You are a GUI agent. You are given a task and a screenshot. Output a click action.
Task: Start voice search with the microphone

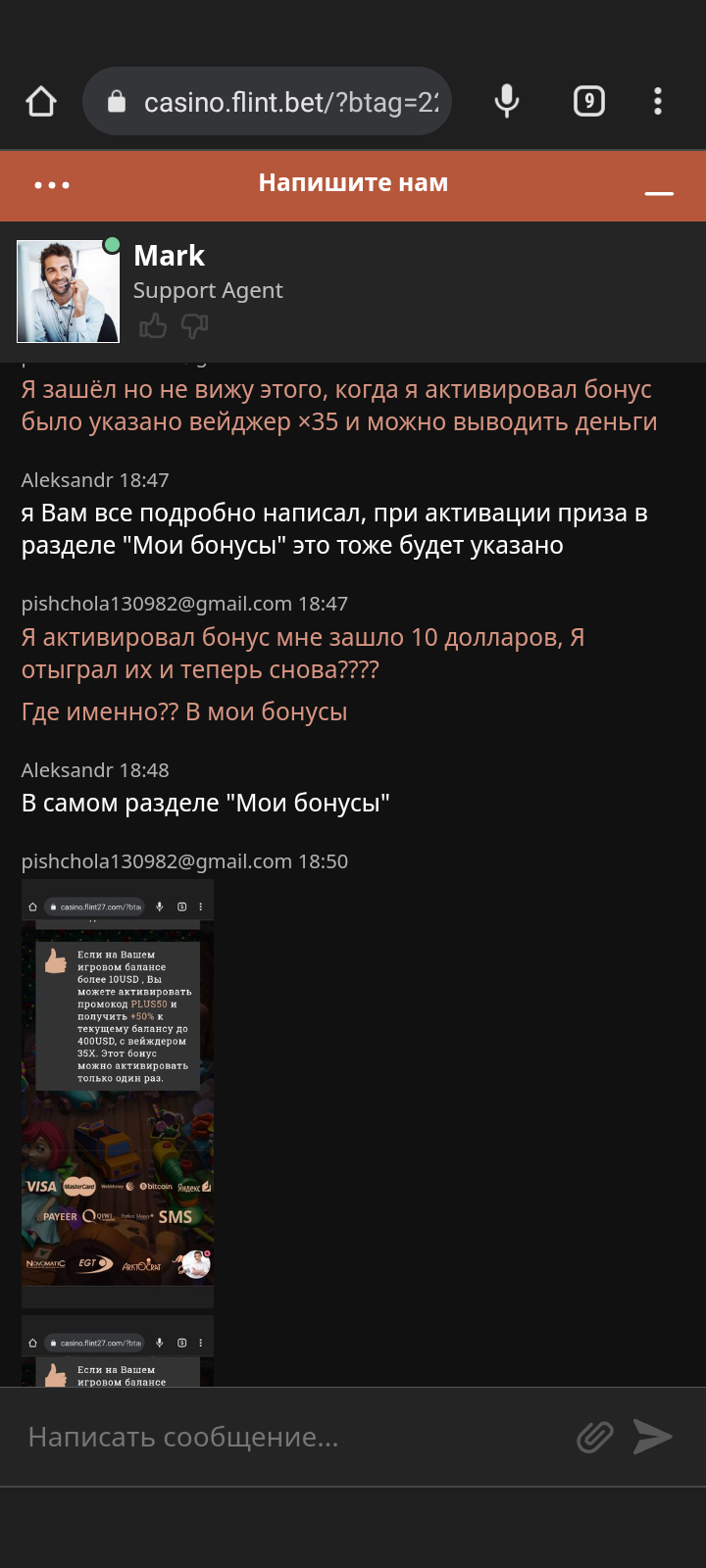point(507,101)
